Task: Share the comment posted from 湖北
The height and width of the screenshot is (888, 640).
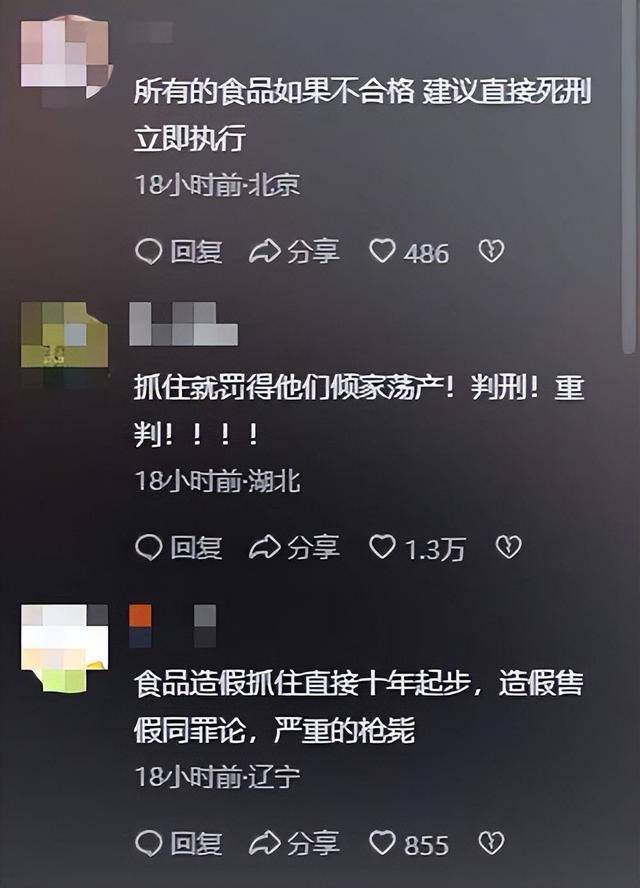Action: coord(295,547)
